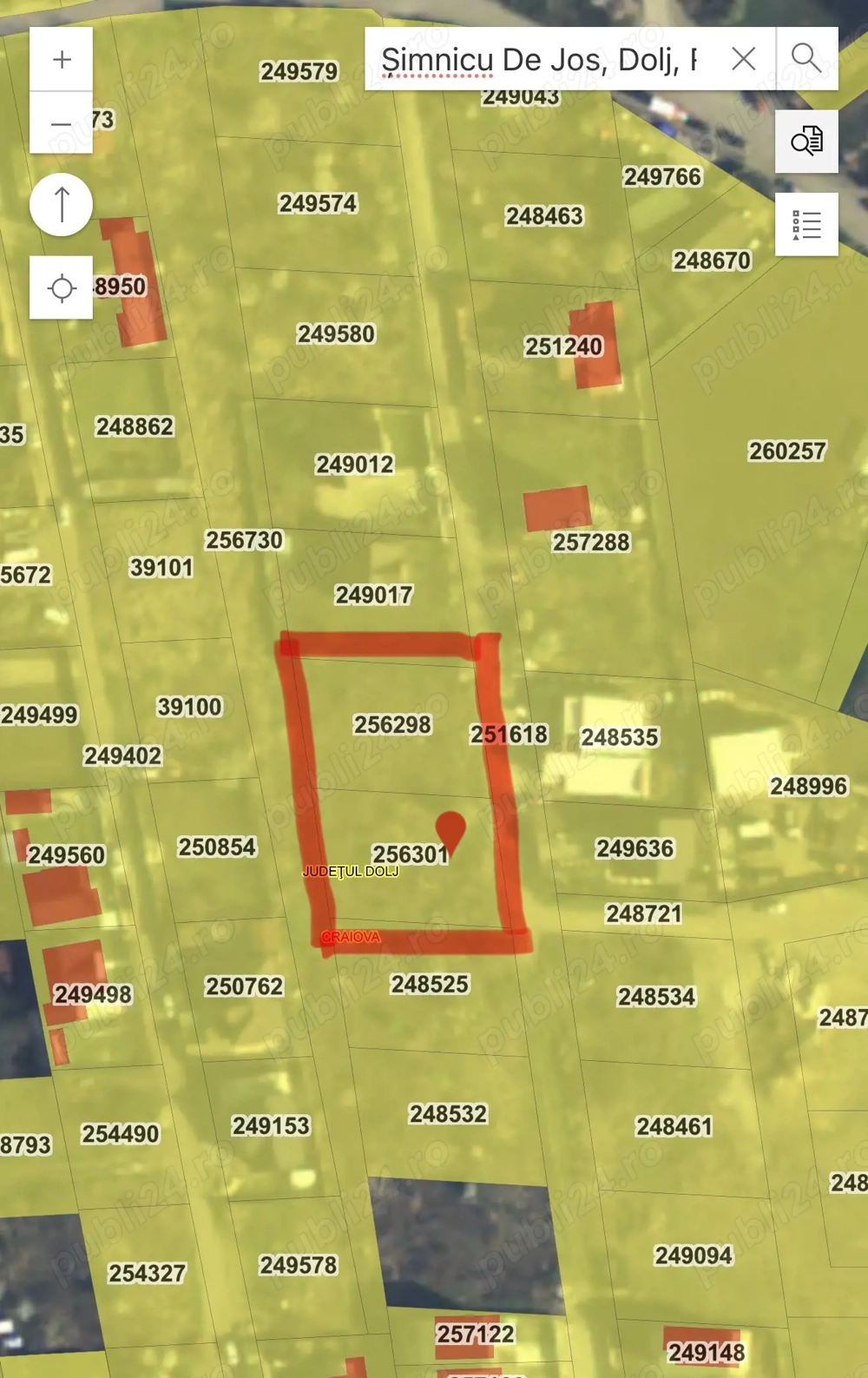Image resolution: width=868 pixels, height=1378 pixels.
Task: Center map on my location
Action: click(x=61, y=287)
